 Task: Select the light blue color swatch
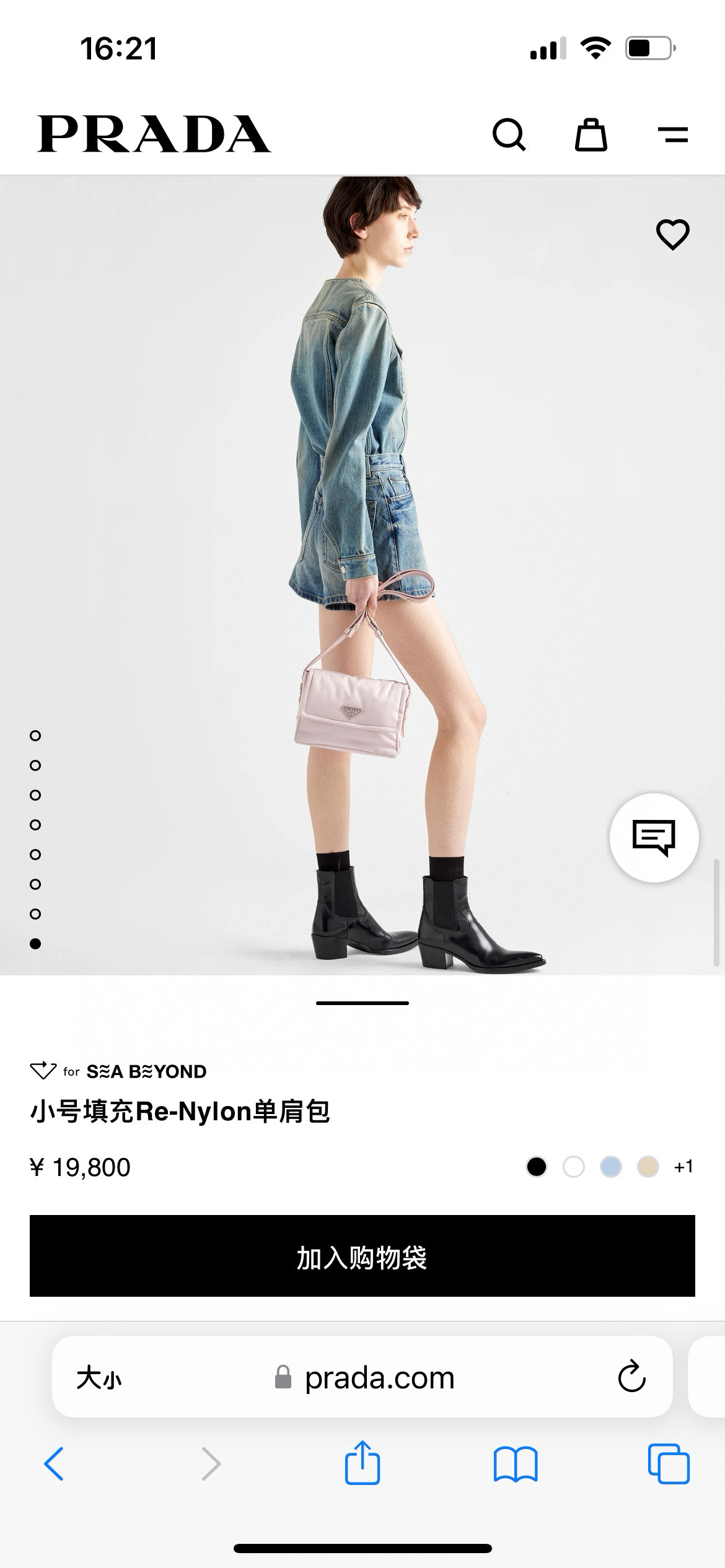tap(610, 1167)
